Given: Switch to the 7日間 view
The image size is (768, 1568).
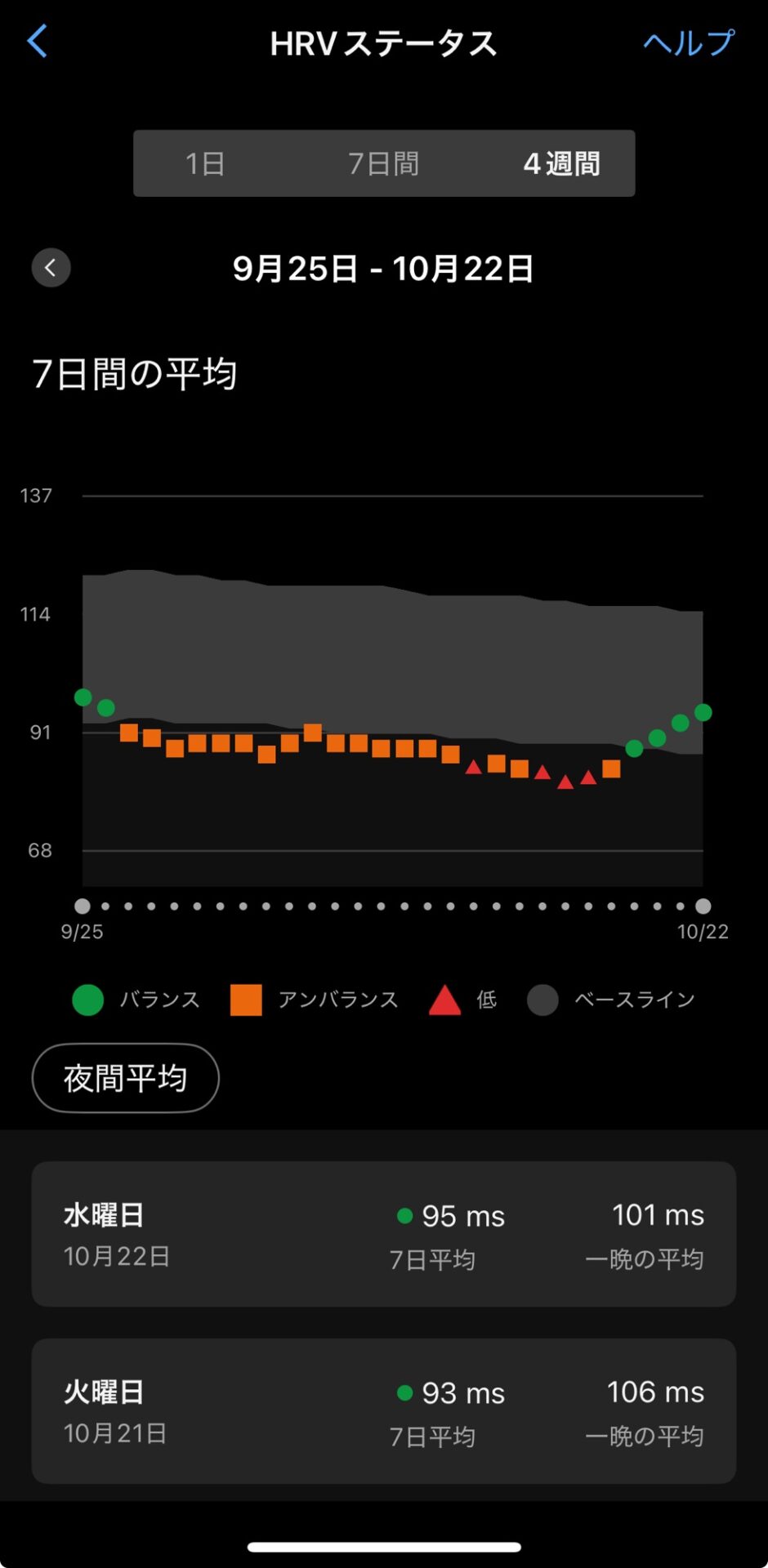Looking at the screenshot, I should point(383,163).
